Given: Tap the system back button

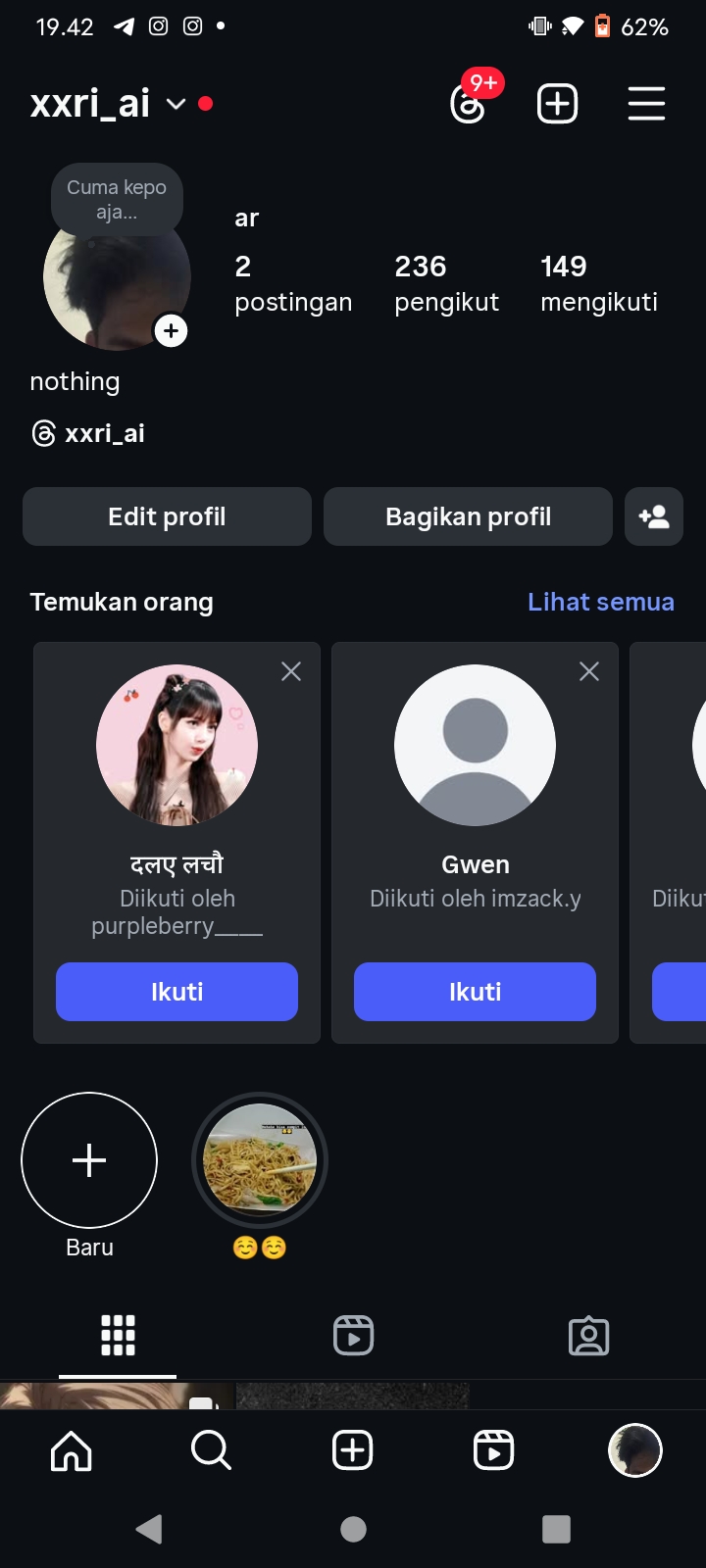Looking at the screenshot, I should [x=149, y=1529].
